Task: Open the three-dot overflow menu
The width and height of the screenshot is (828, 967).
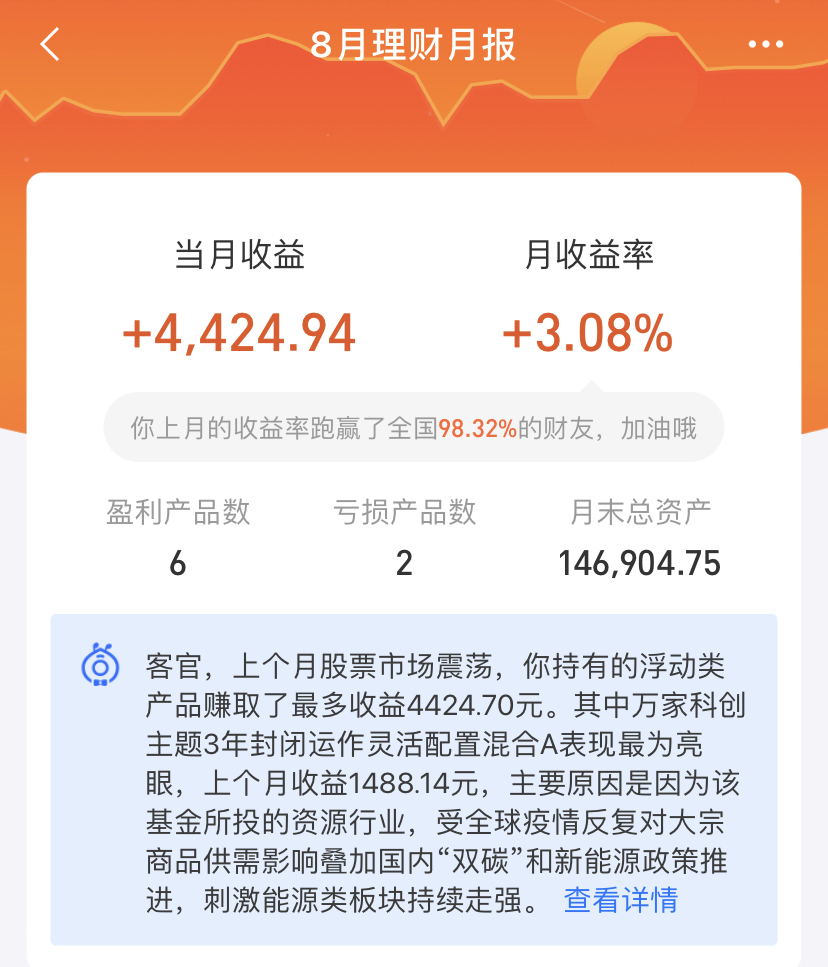Action: 765,45
